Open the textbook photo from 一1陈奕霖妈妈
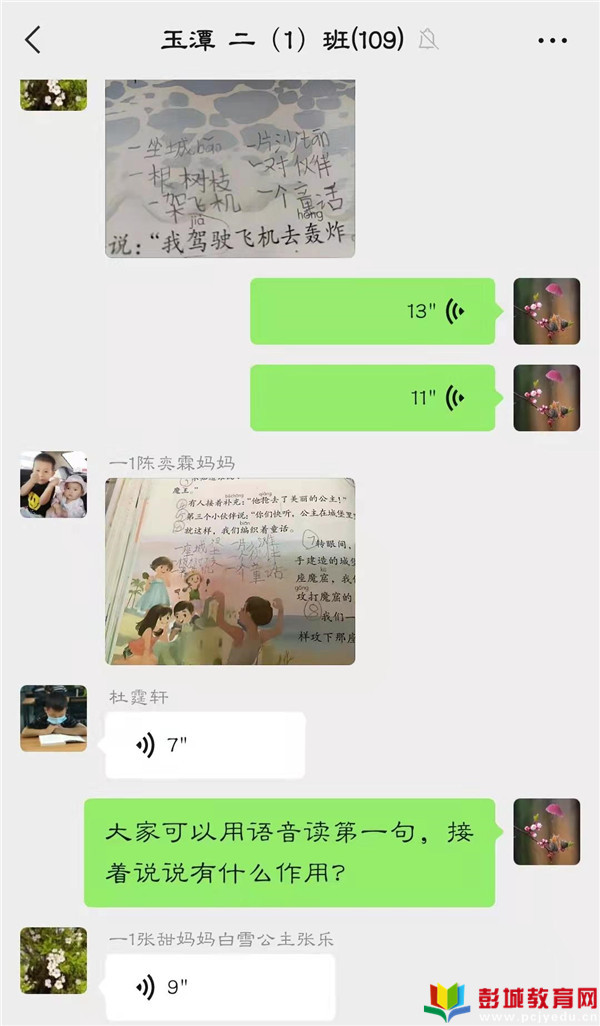 coord(230,571)
